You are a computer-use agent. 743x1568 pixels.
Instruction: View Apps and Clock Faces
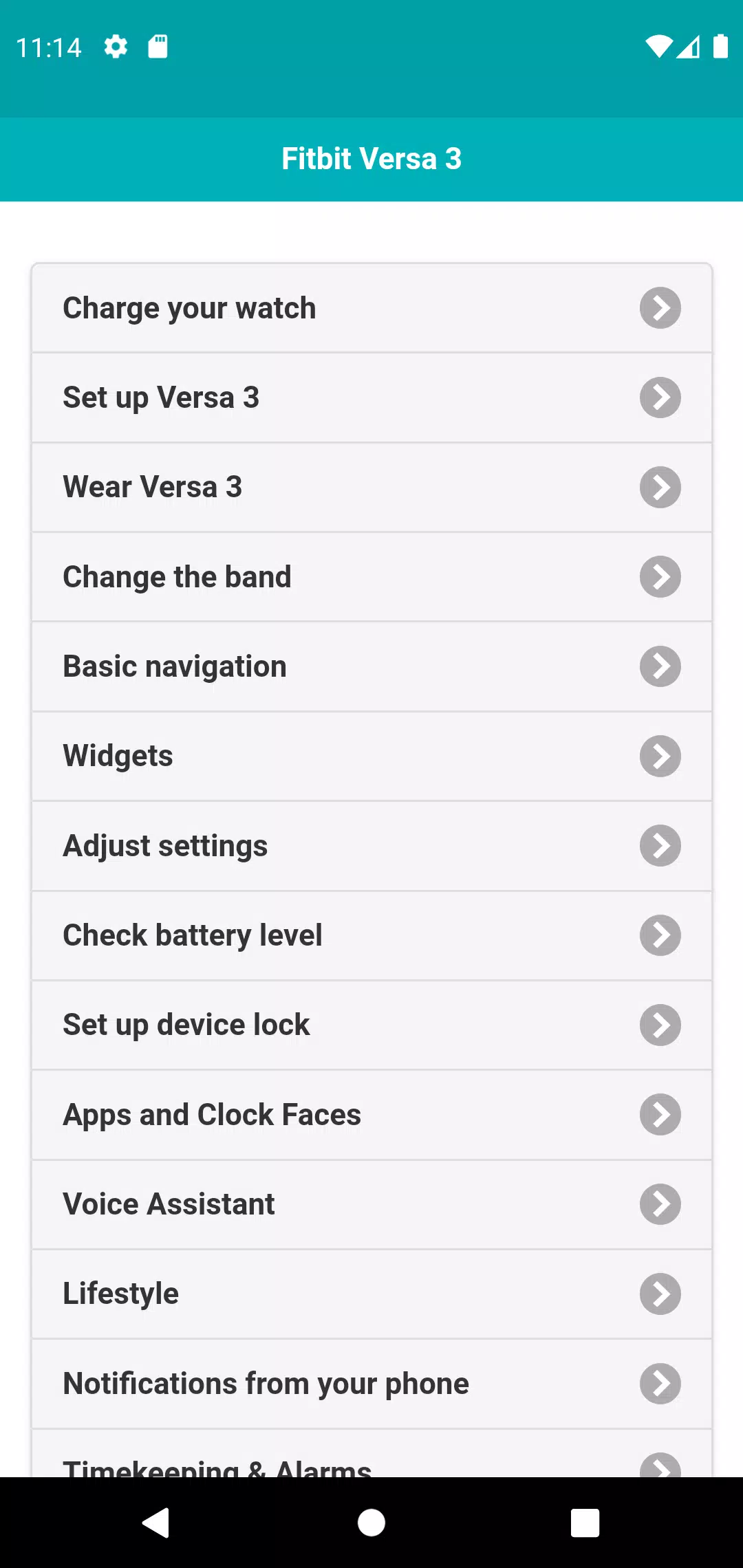371,1115
